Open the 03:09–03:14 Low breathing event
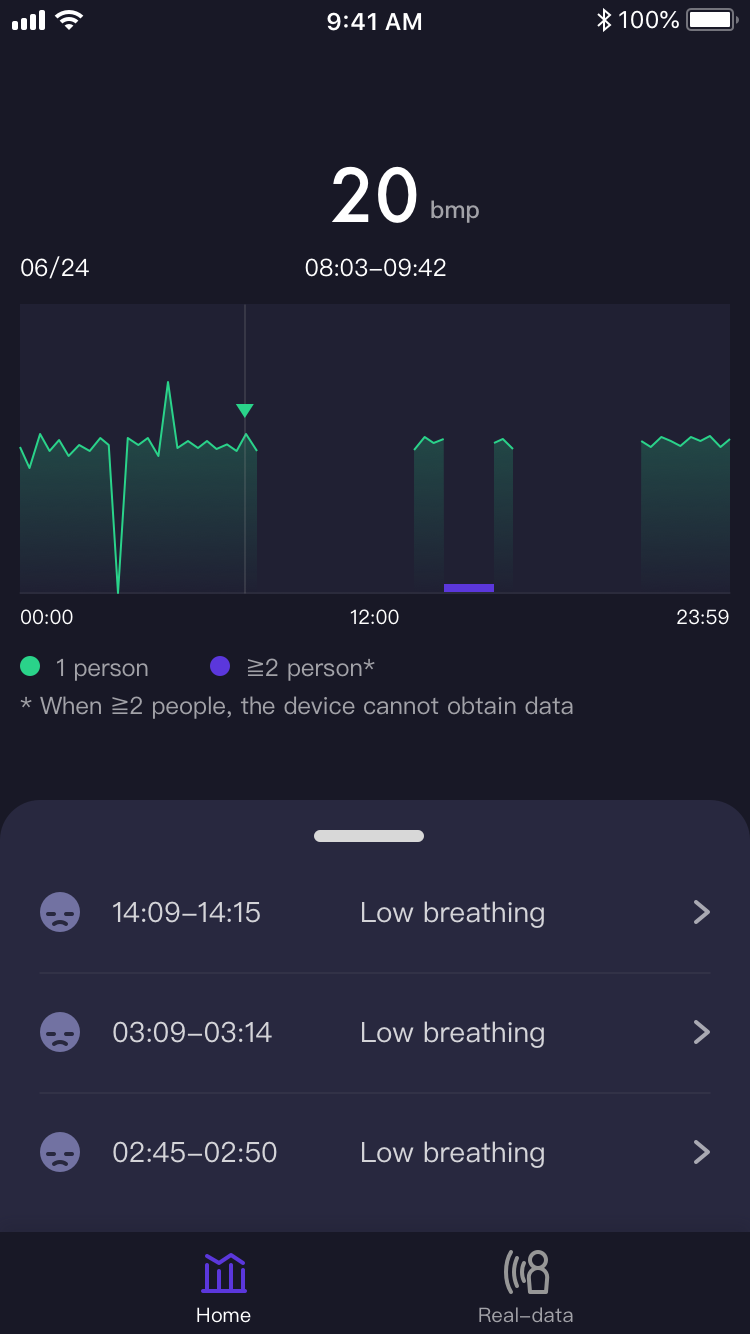The image size is (750, 1334). click(x=375, y=1032)
